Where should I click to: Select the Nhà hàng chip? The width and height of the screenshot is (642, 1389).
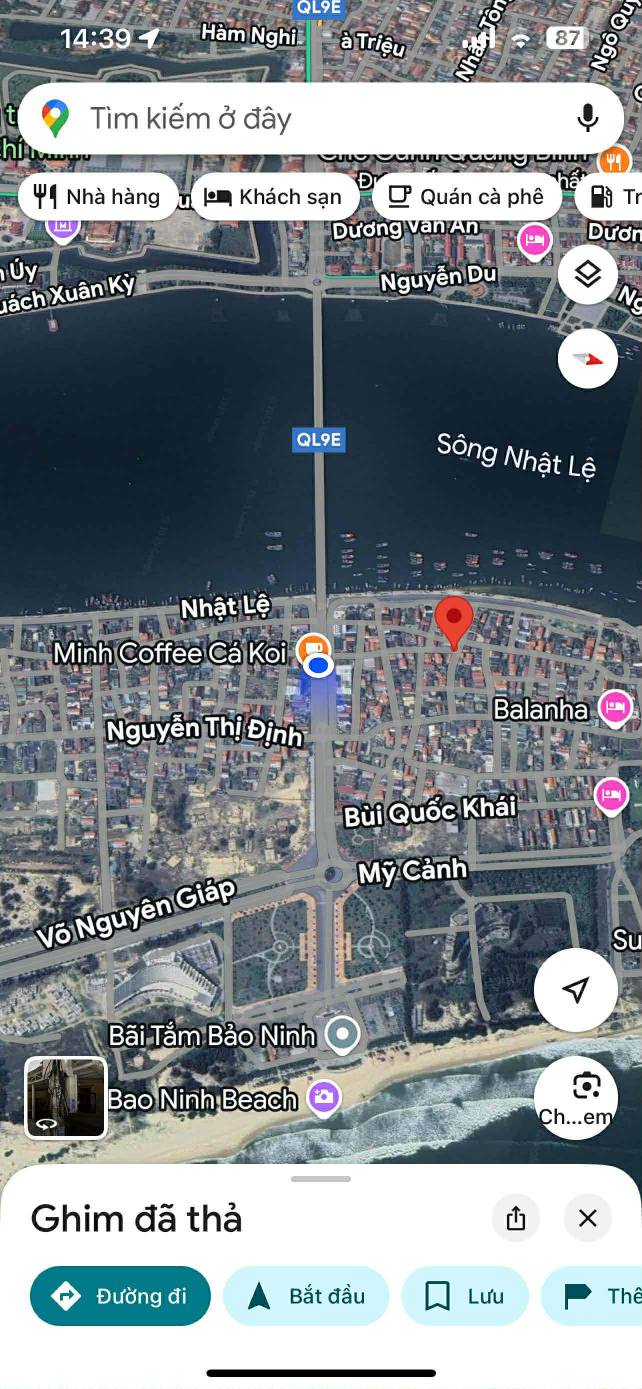click(98, 197)
